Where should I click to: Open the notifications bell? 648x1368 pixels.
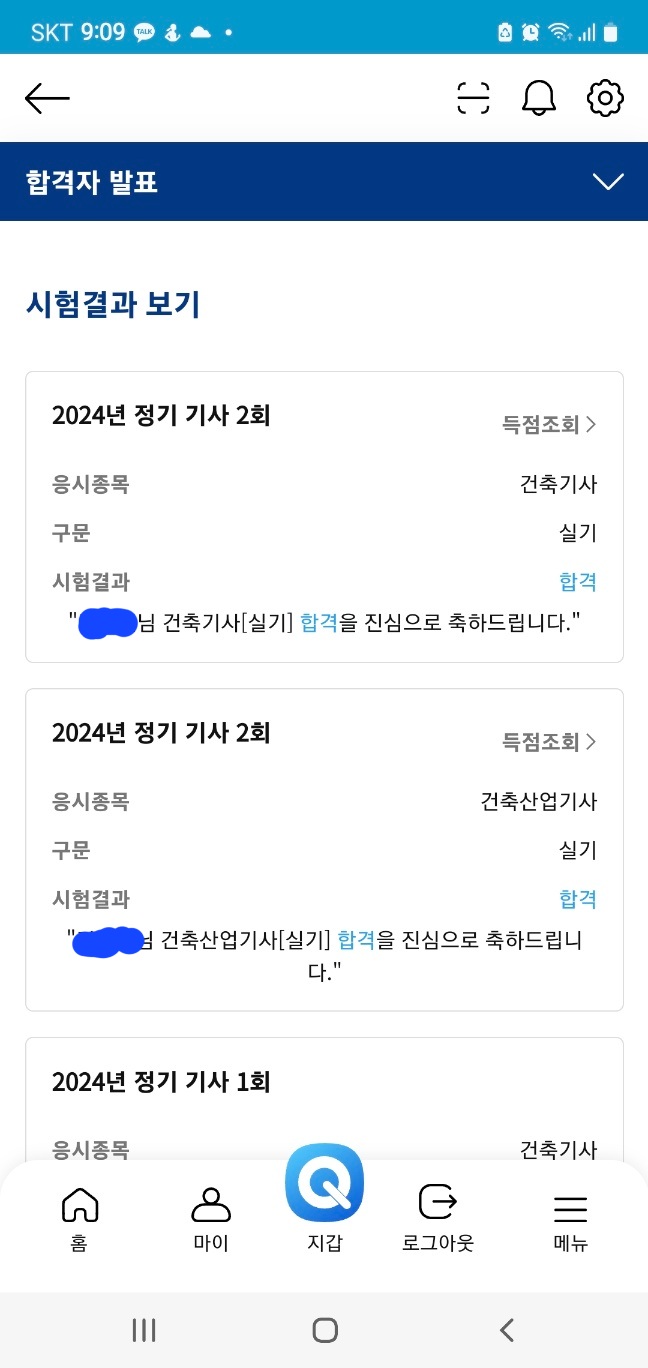tap(539, 98)
